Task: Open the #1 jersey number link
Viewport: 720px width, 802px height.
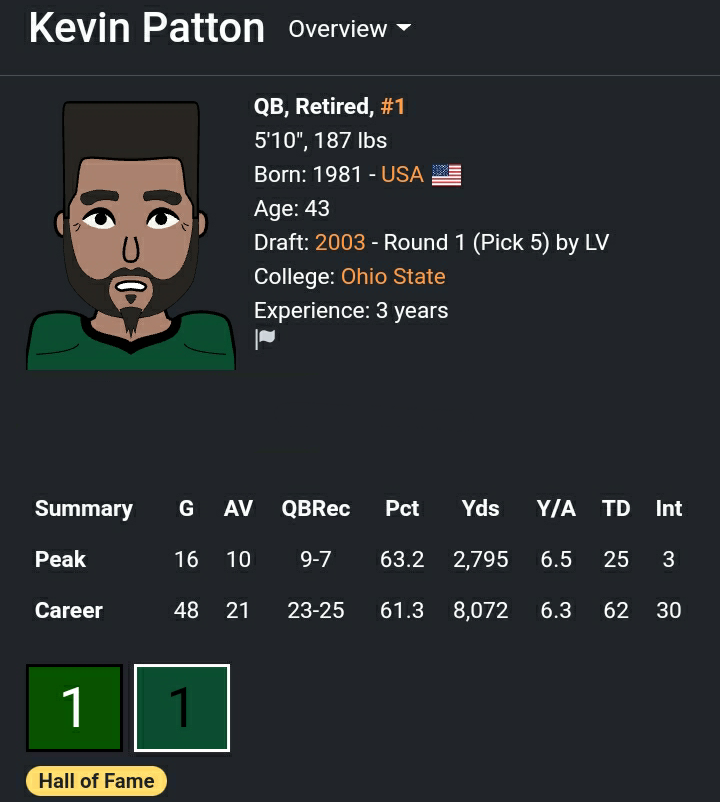Action: [392, 106]
